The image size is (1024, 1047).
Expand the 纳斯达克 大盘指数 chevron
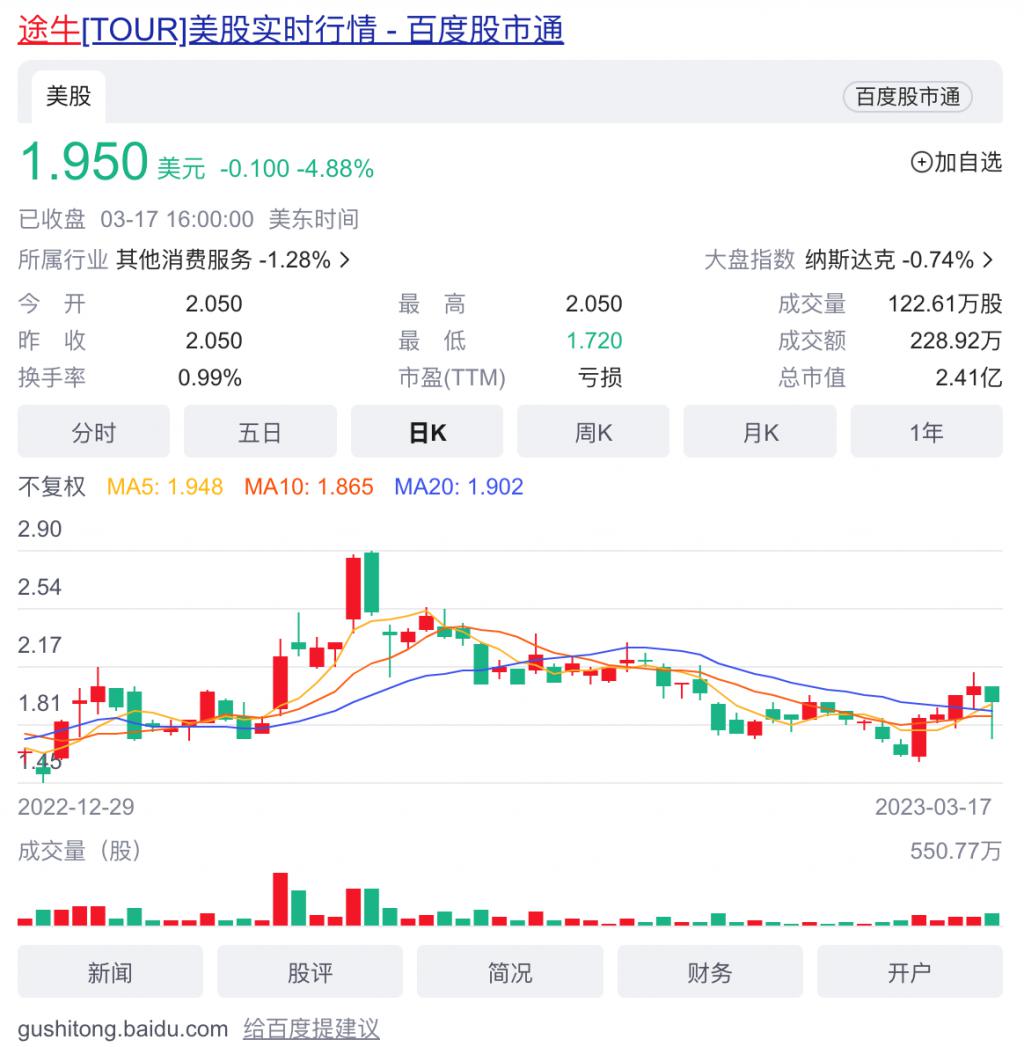(x=987, y=257)
